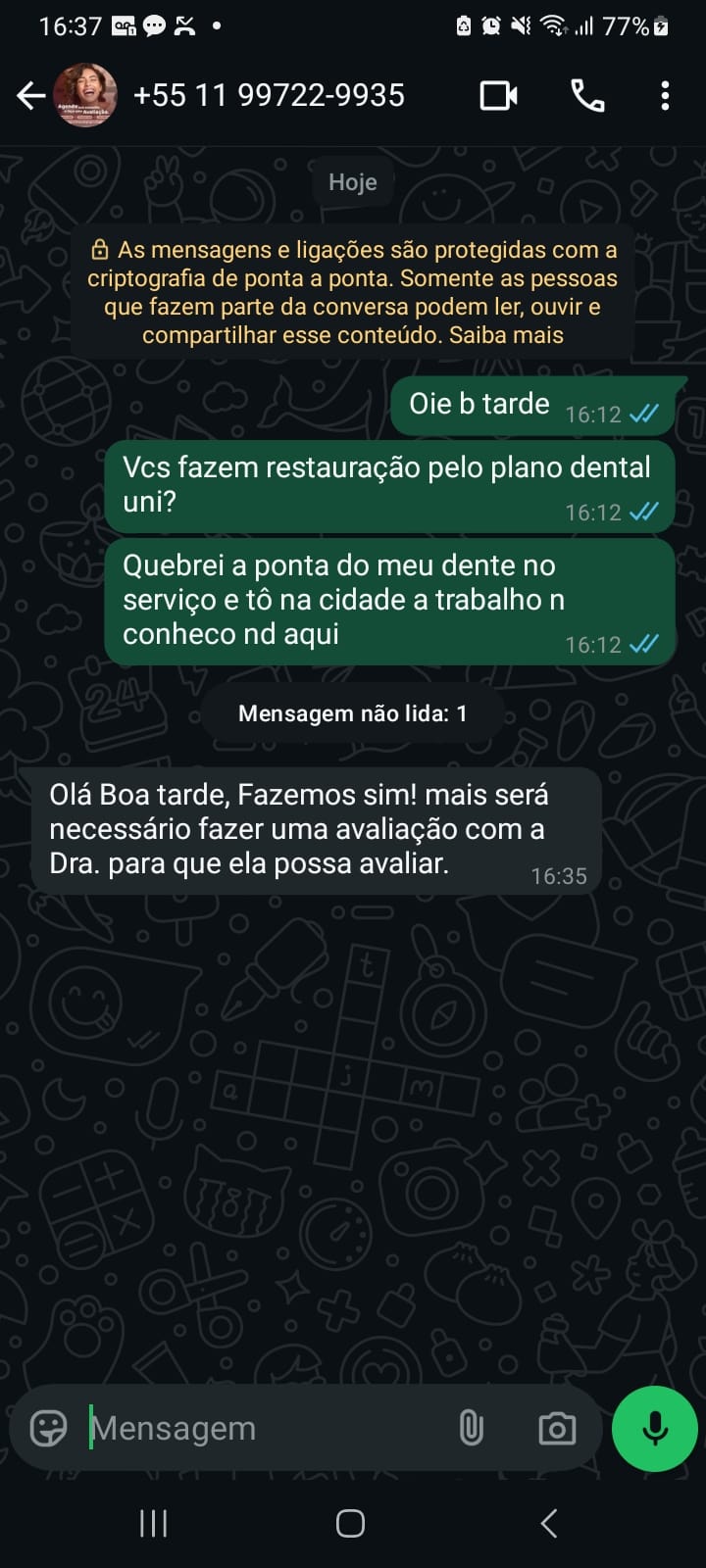This screenshot has height=1568, width=706.
Task: Go to the home screen
Action: click(351, 1523)
